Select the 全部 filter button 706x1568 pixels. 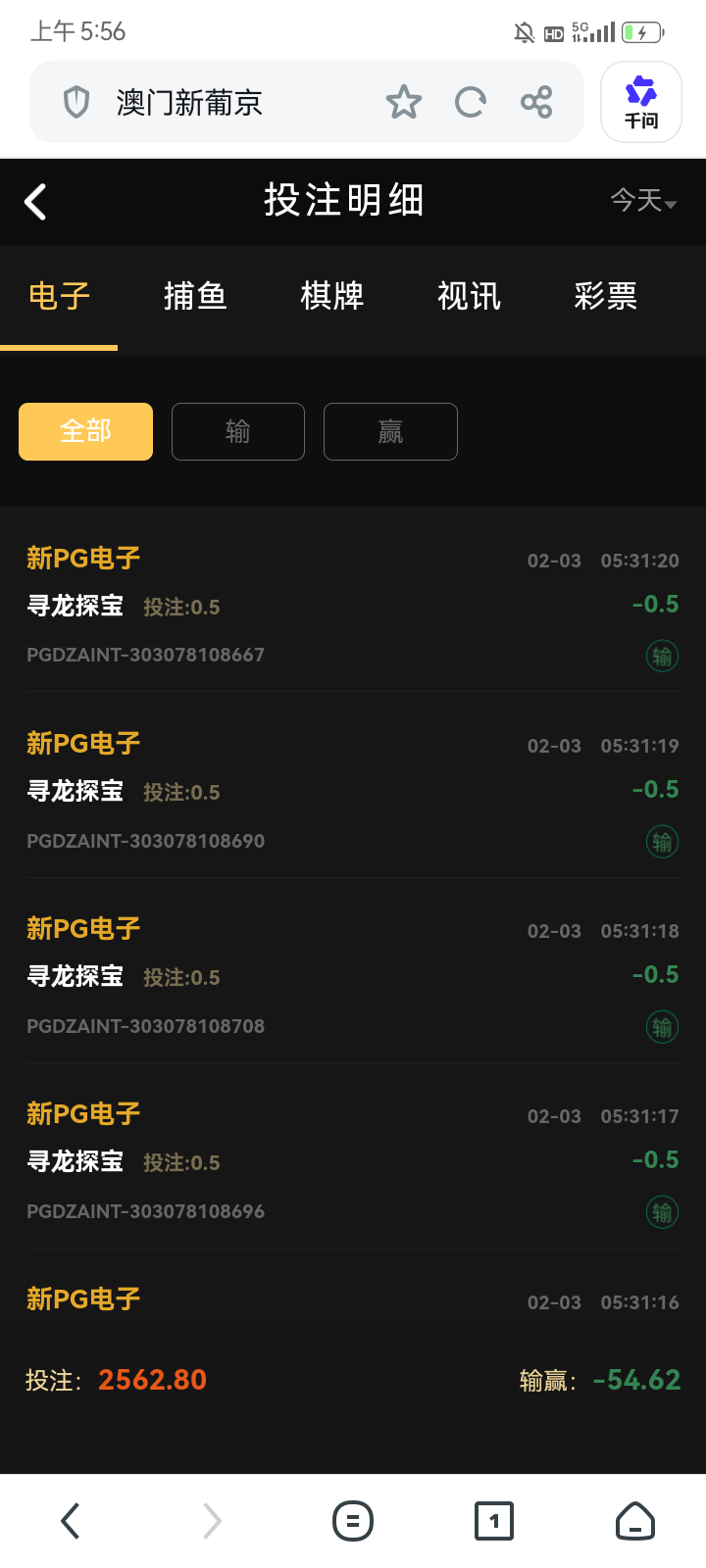[85, 430]
